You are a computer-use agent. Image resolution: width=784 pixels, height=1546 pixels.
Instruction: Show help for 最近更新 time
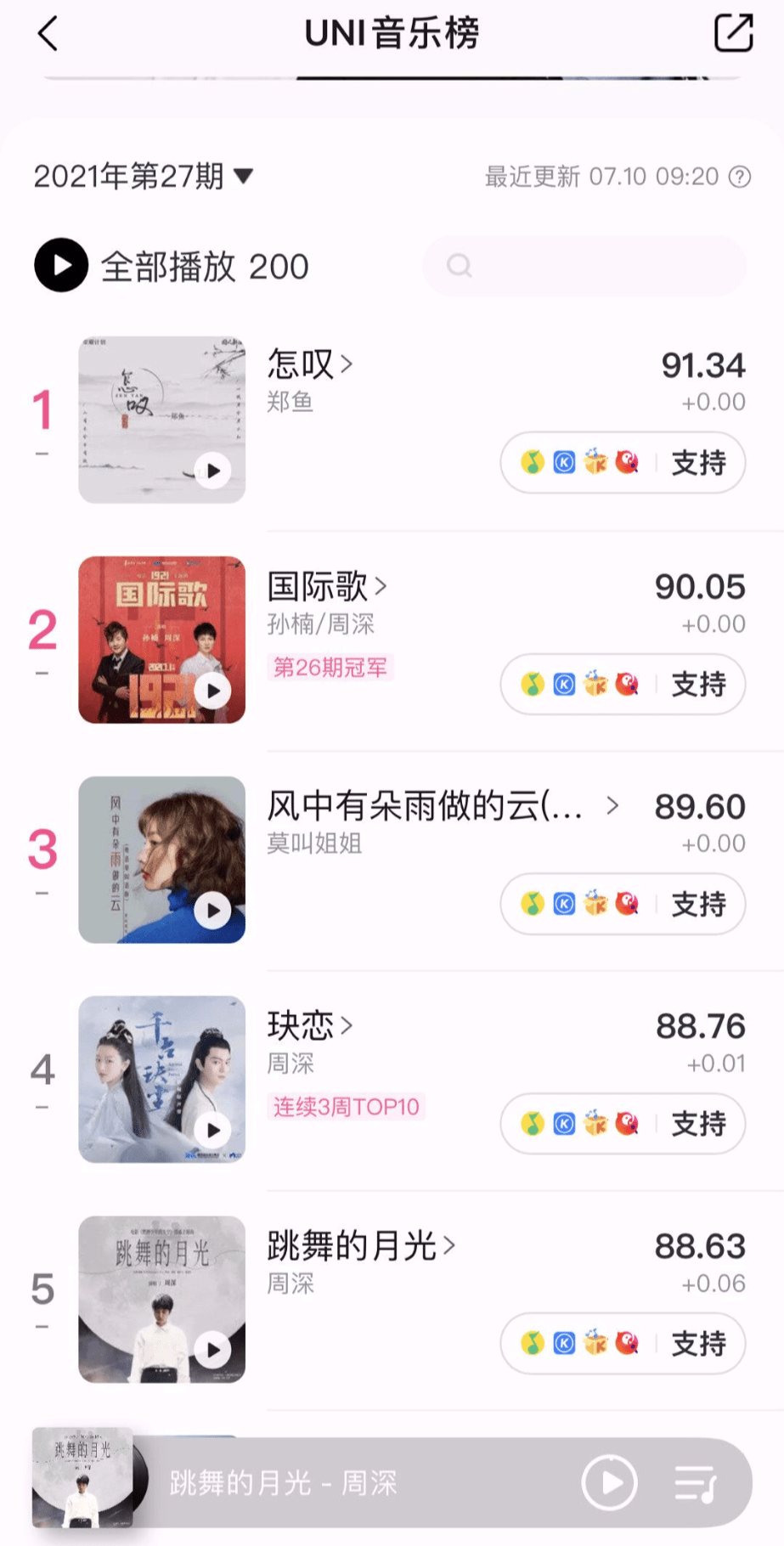point(741,177)
